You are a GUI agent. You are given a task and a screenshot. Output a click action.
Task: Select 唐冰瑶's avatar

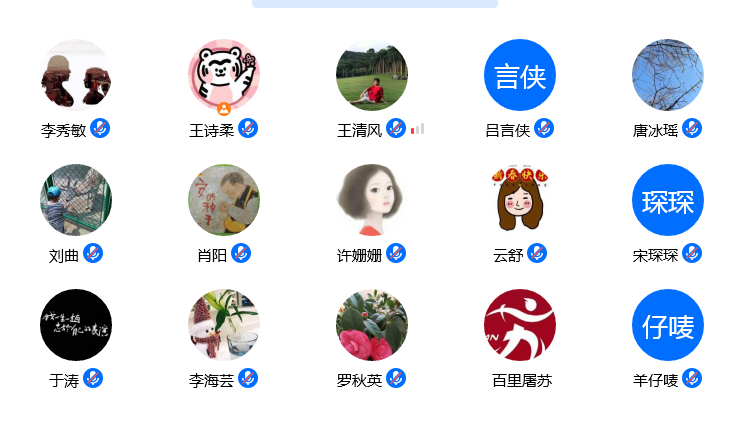pyautogui.click(x=668, y=75)
